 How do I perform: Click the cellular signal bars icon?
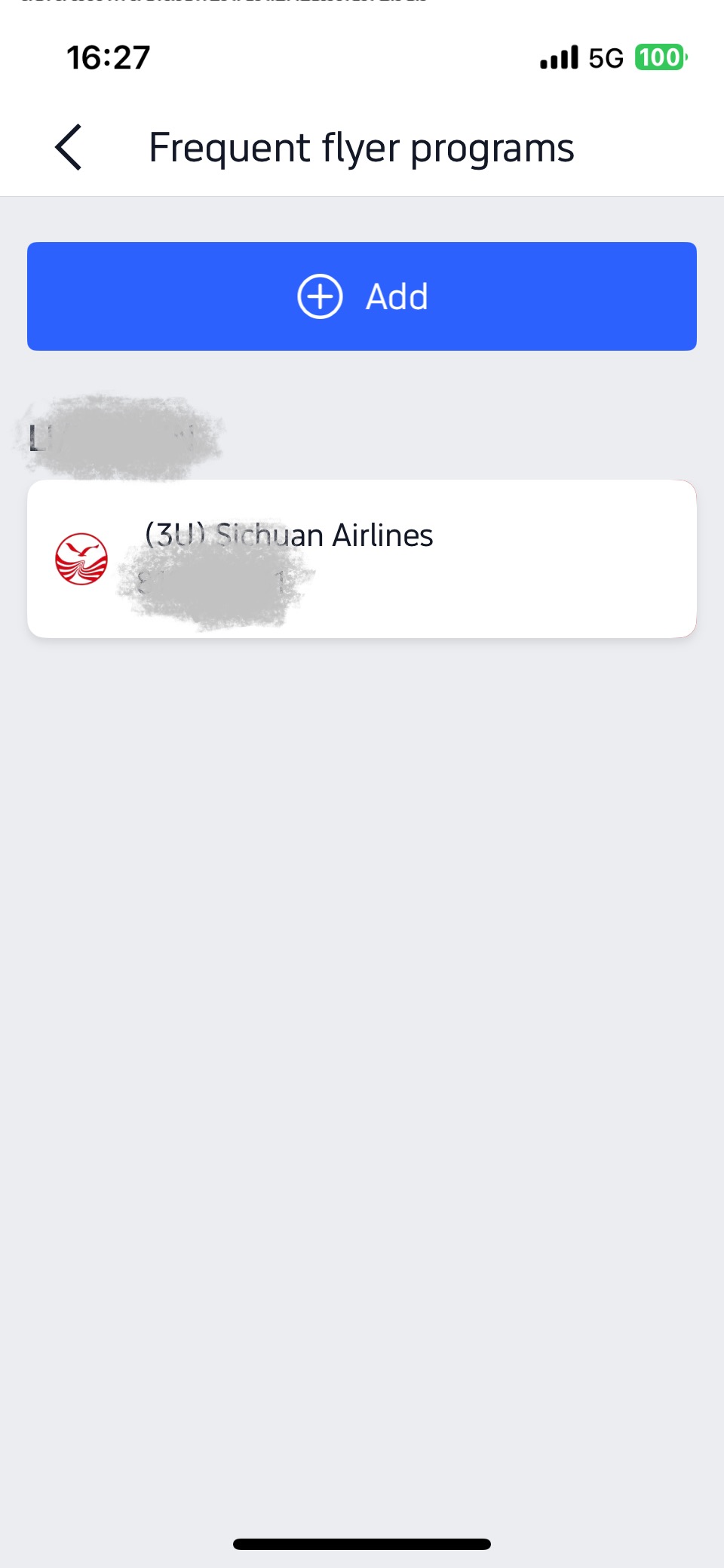[557, 57]
